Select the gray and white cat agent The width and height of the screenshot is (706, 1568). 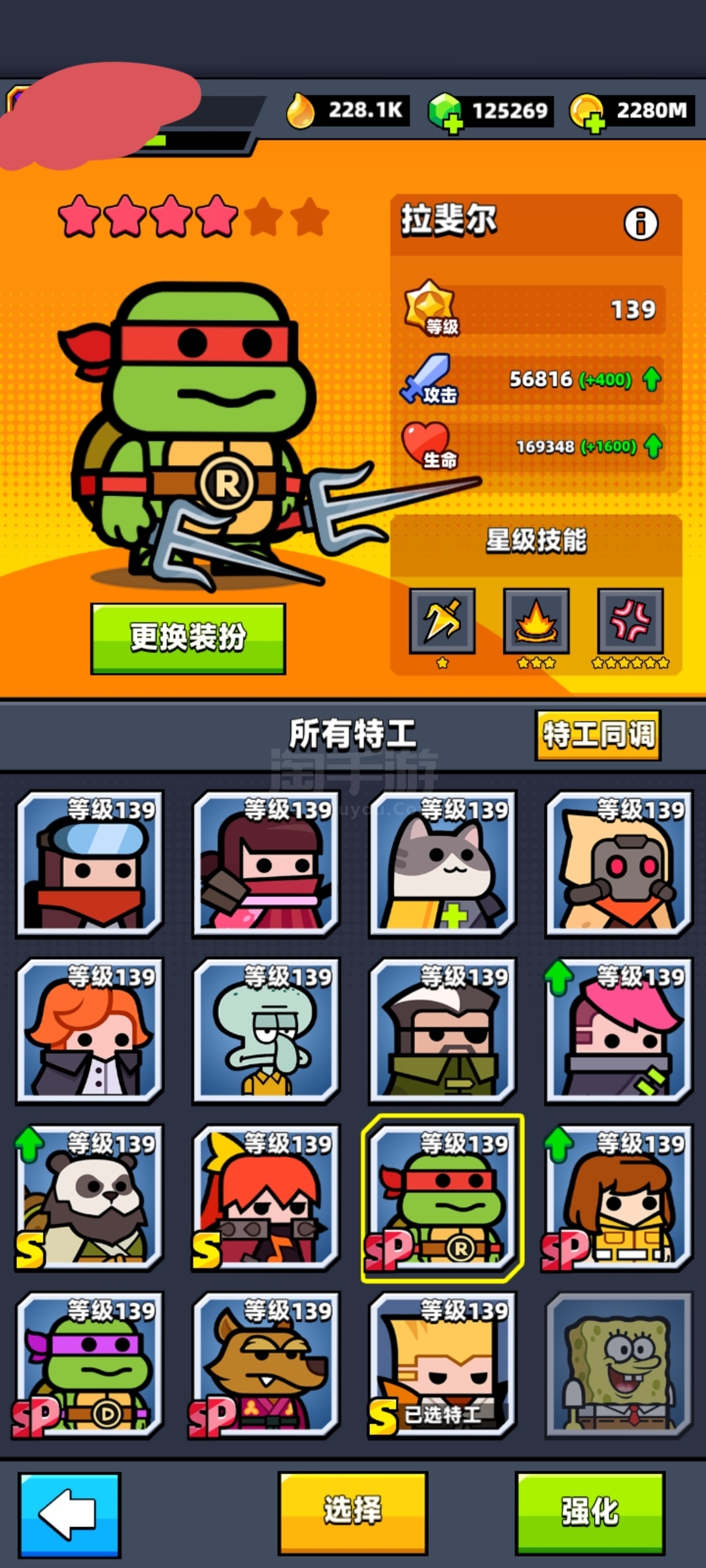click(x=443, y=864)
